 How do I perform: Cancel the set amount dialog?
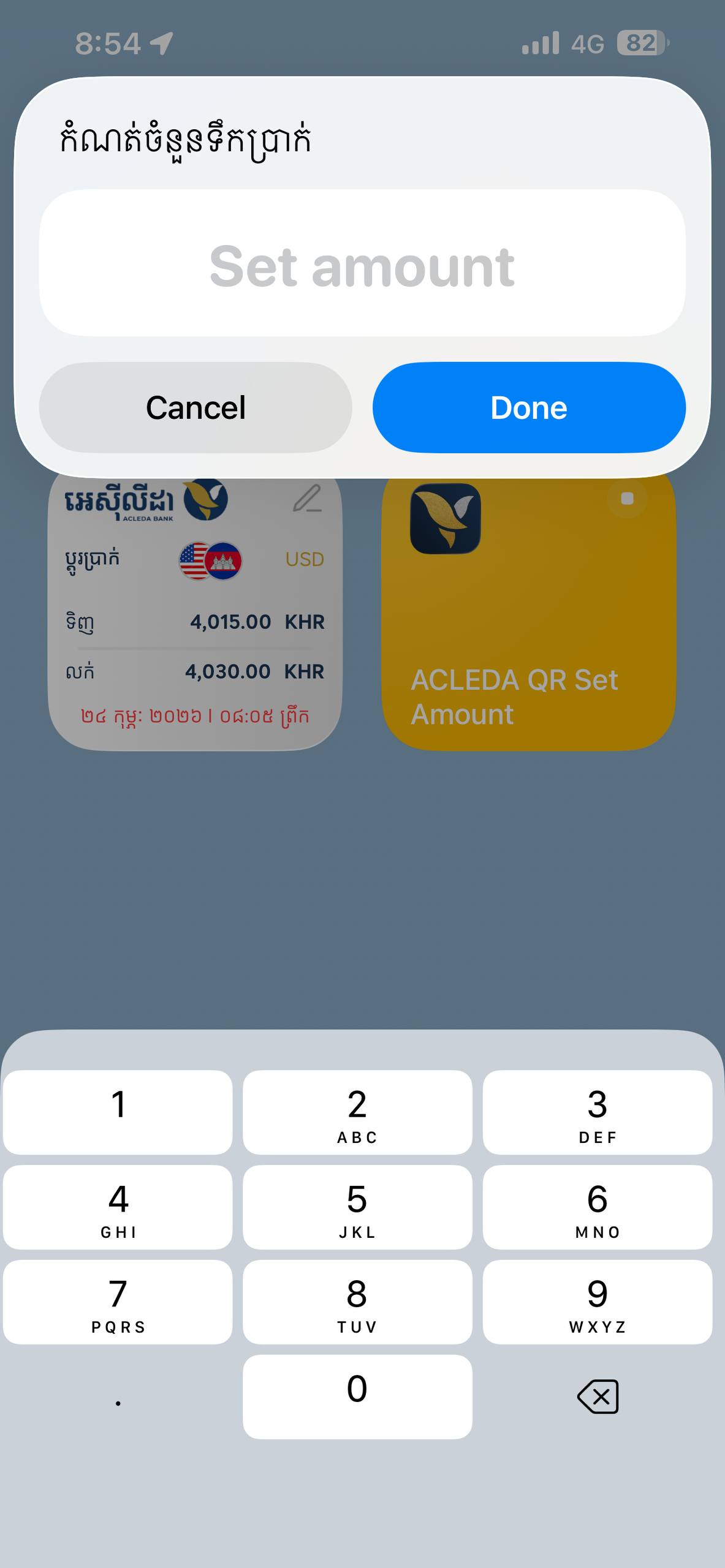[195, 407]
